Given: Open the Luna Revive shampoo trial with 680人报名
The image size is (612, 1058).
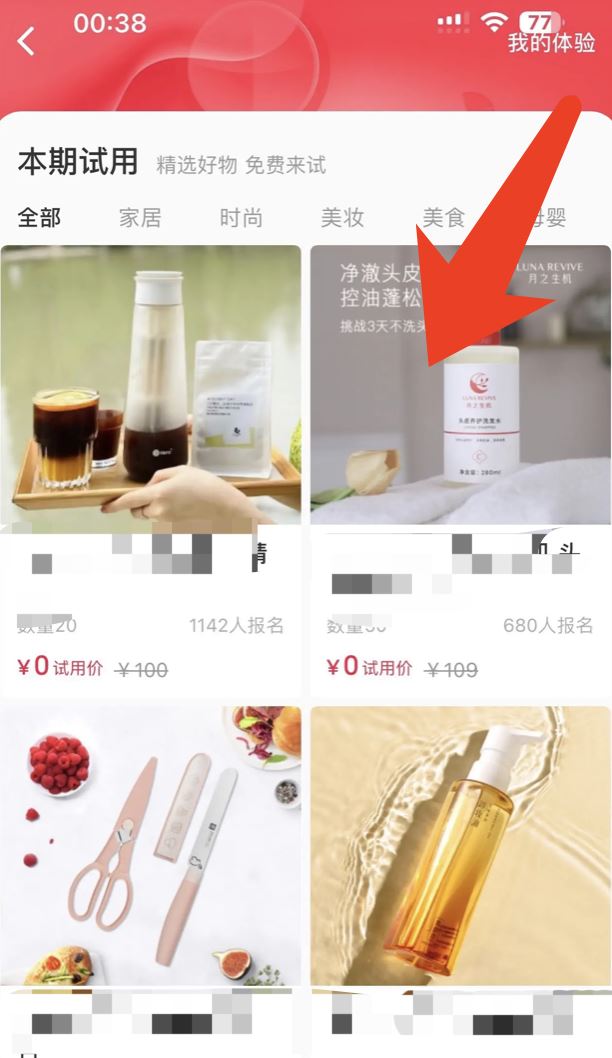Looking at the screenshot, I should point(460,400).
